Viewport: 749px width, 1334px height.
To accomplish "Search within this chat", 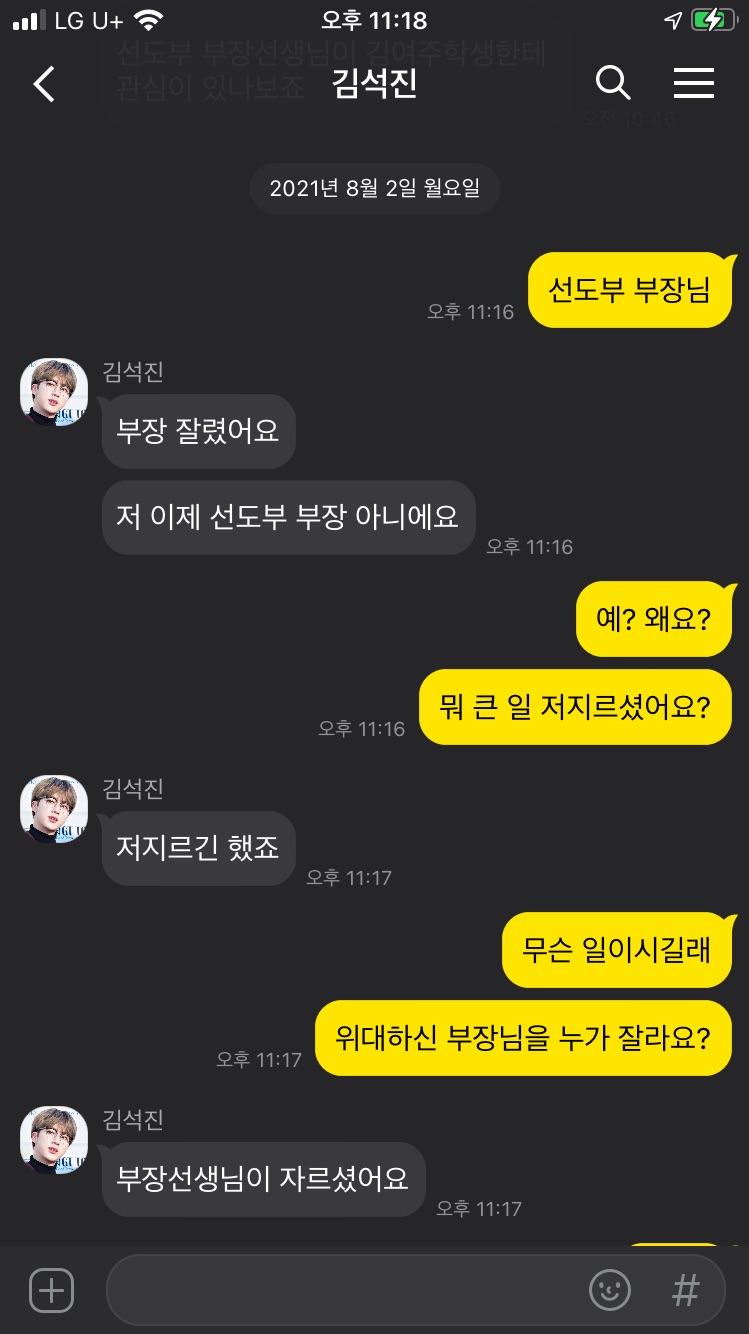I will click(613, 83).
